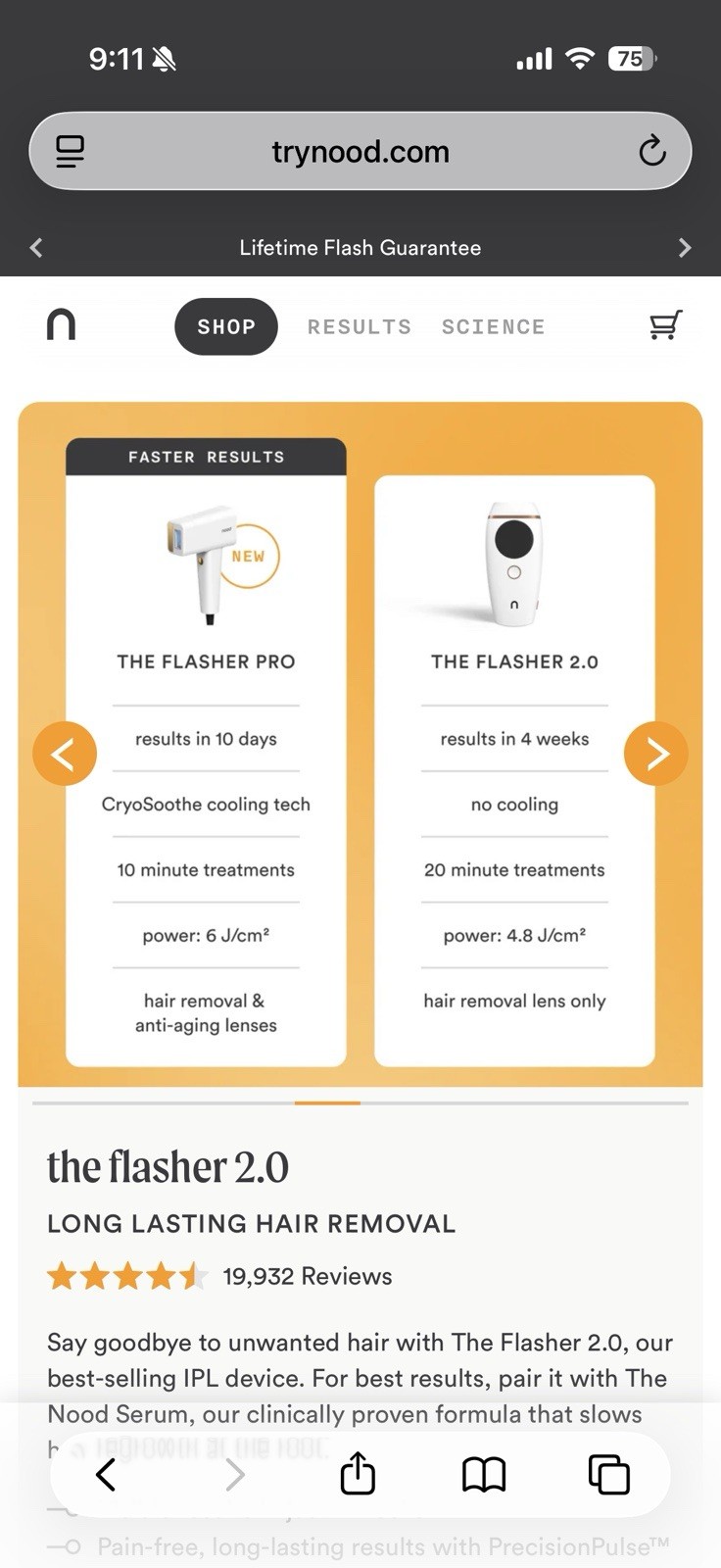
Task: Reload the page
Action: [651, 151]
